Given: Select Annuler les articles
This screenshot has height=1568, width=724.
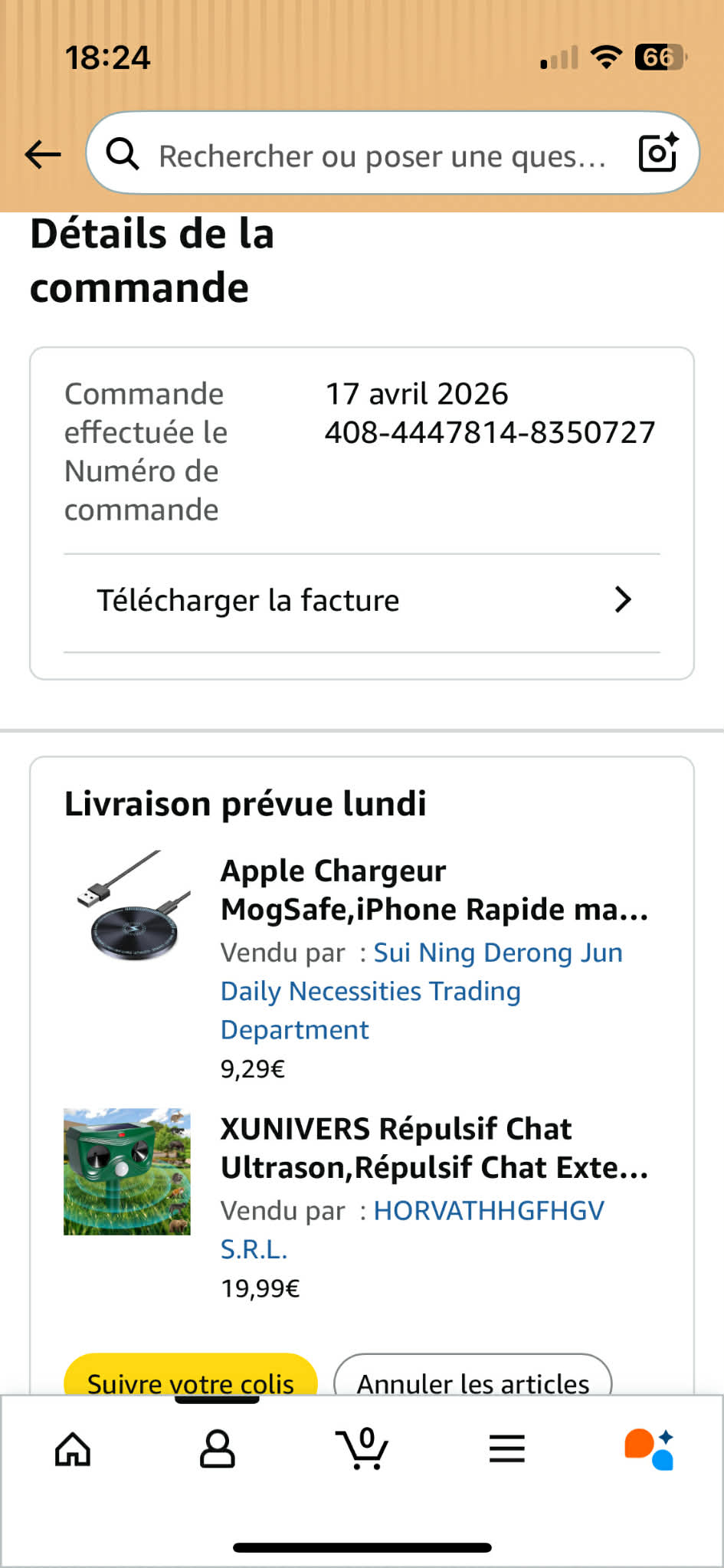Looking at the screenshot, I should (473, 1379).
